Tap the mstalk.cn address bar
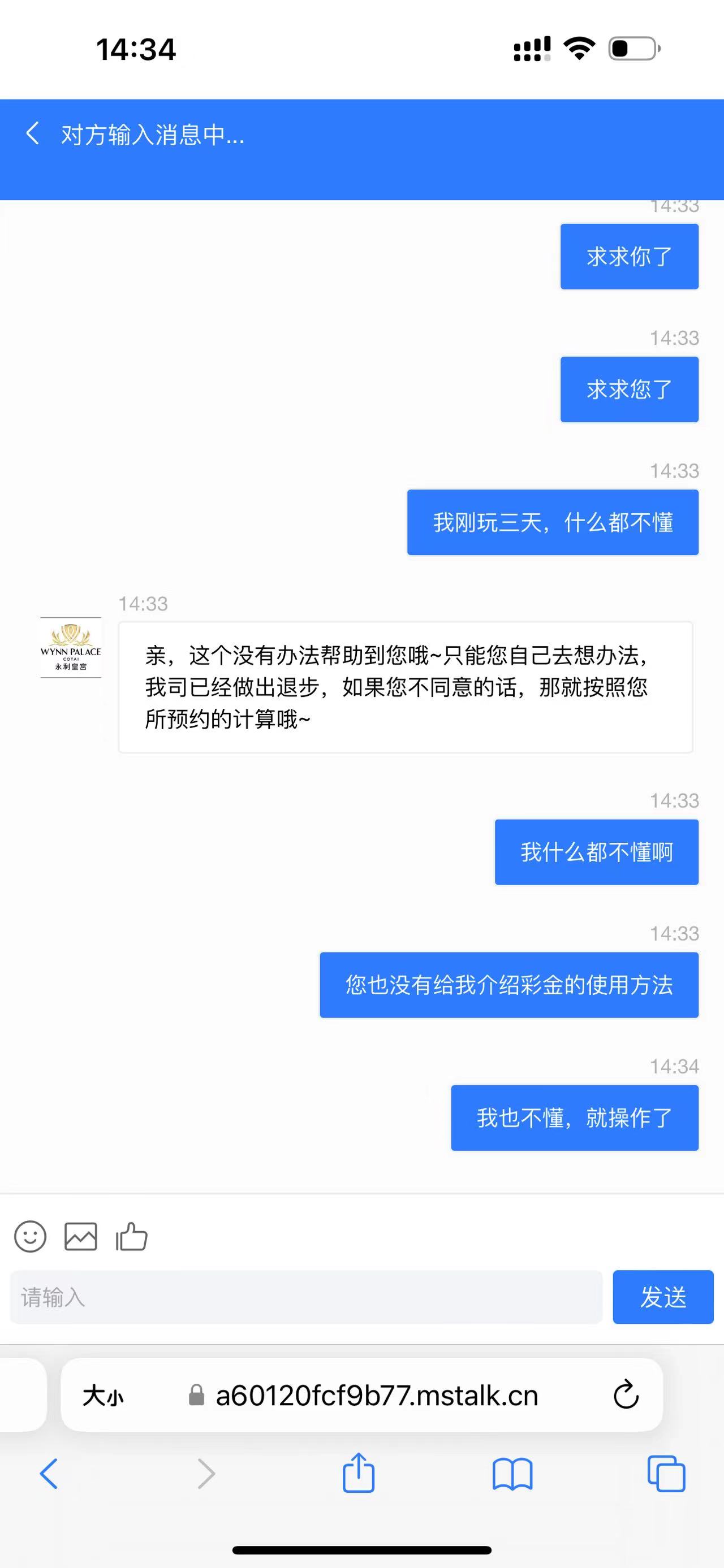The height and width of the screenshot is (1568, 724). tap(376, 1395)
